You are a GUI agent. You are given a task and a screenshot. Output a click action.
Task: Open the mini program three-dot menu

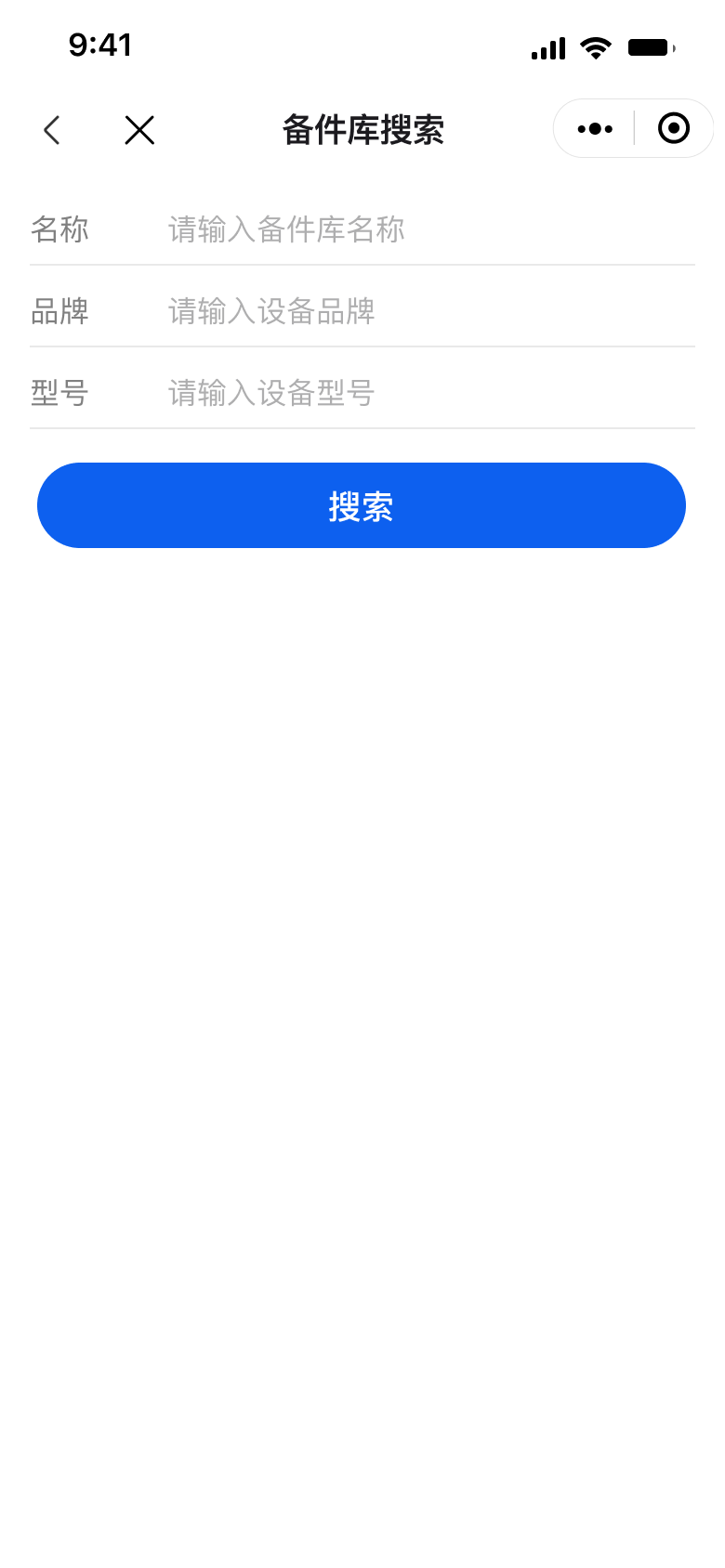(x=595, y=128)
